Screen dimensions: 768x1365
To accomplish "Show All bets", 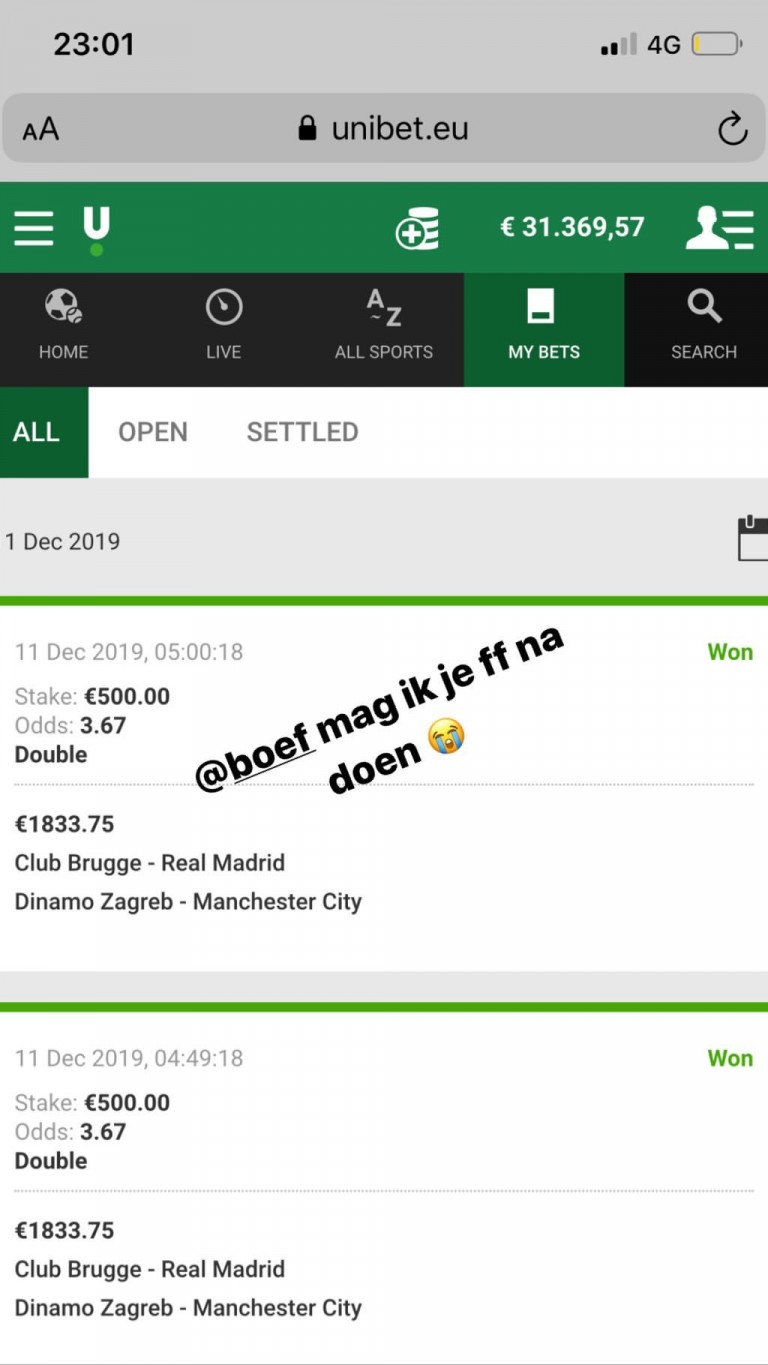I will [x=37, y=432].
